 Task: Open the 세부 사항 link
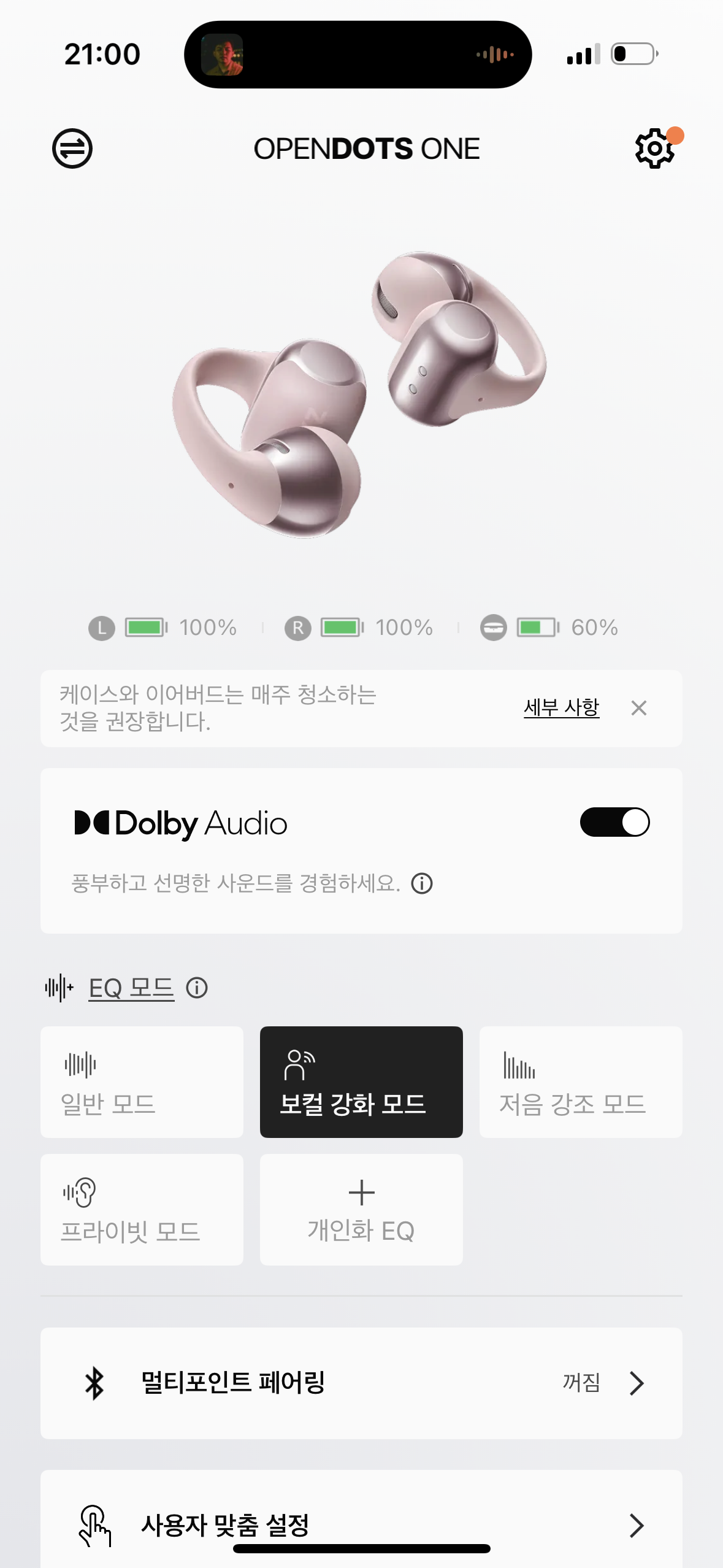tap(561, 707)
